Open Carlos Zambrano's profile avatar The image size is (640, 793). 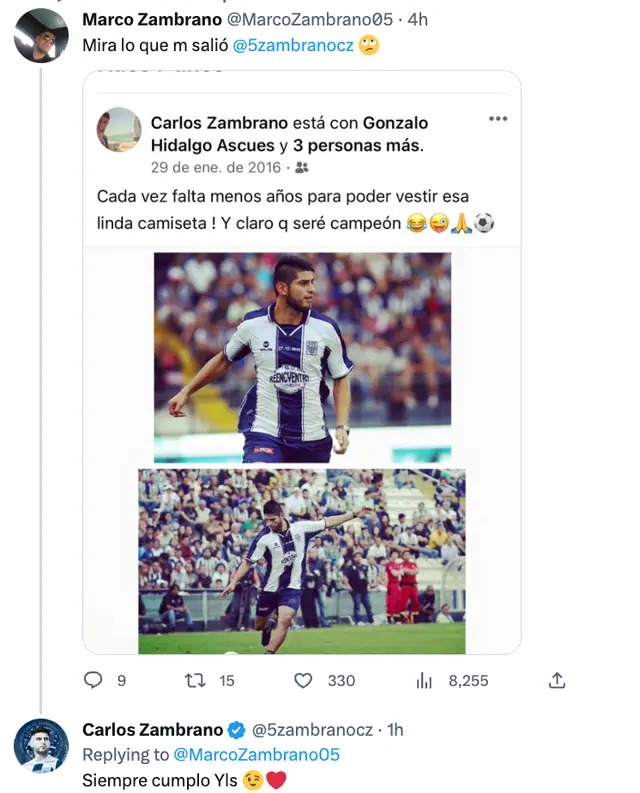42,745
